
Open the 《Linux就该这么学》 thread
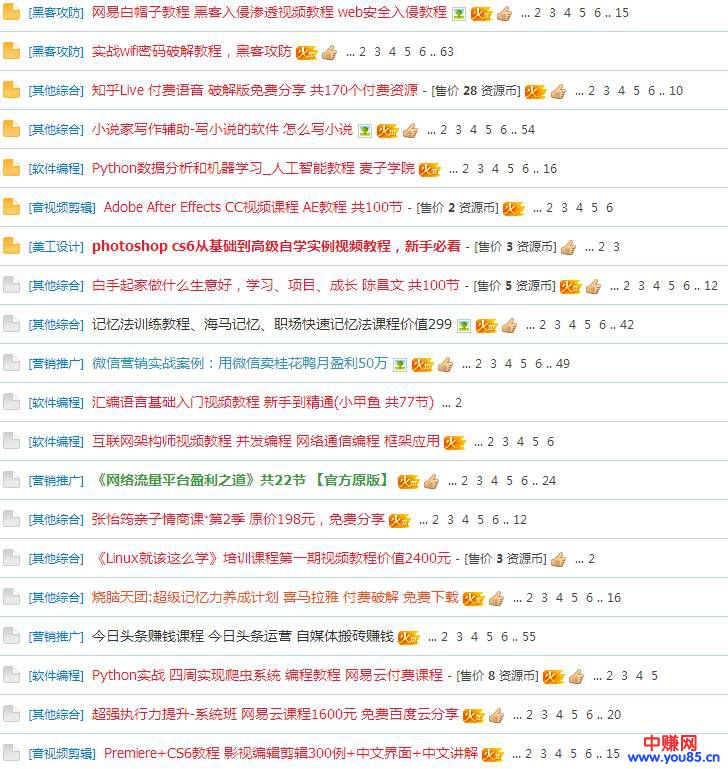tap(271, 558)
